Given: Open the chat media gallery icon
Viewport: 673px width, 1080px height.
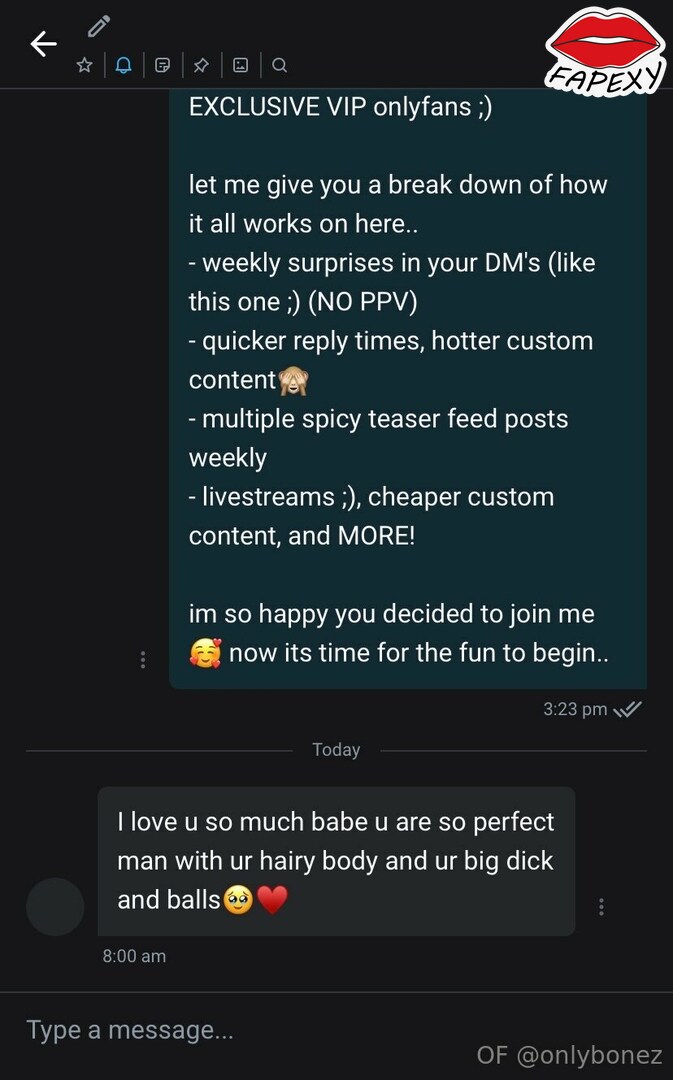Looking at the screenshot, I should tap(240, 65).
